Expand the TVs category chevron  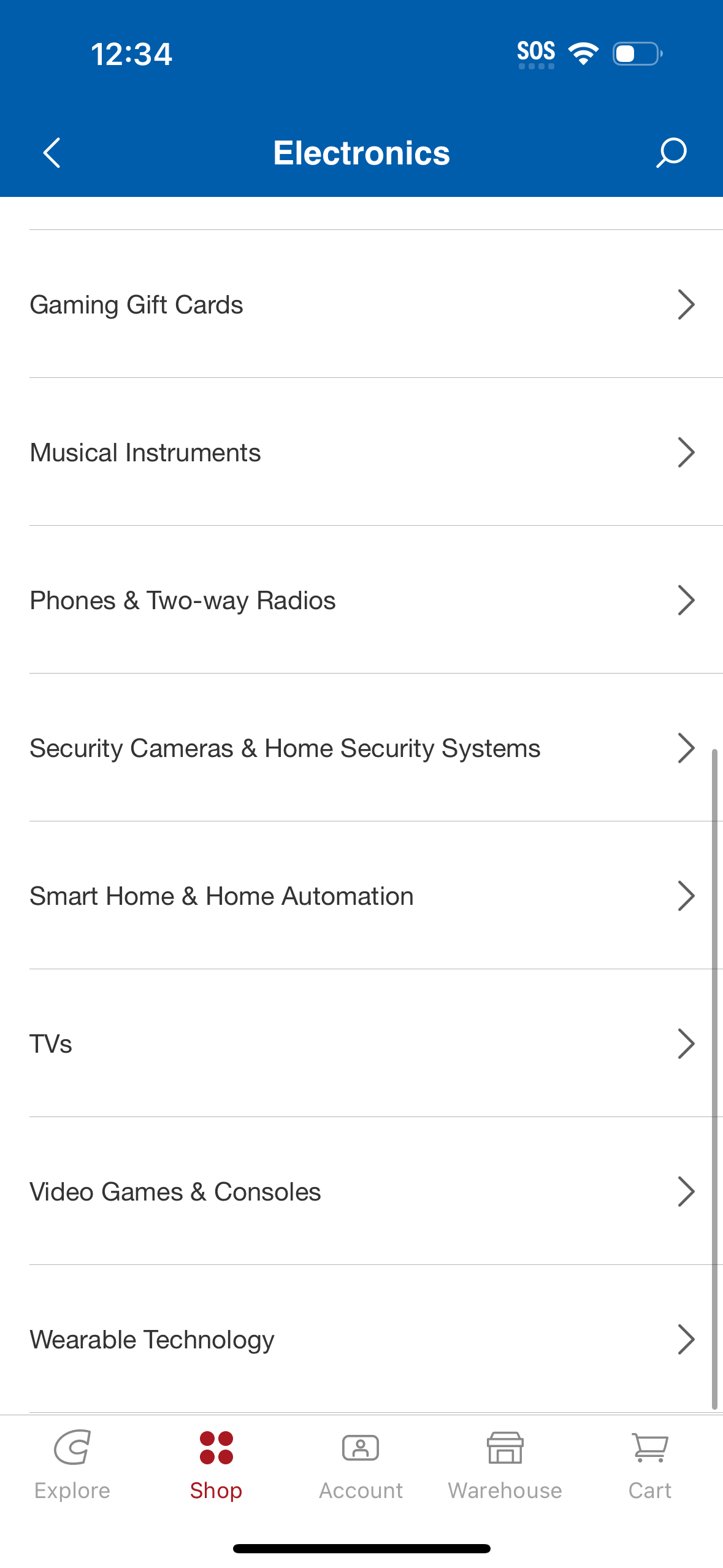coord(686,1043)
